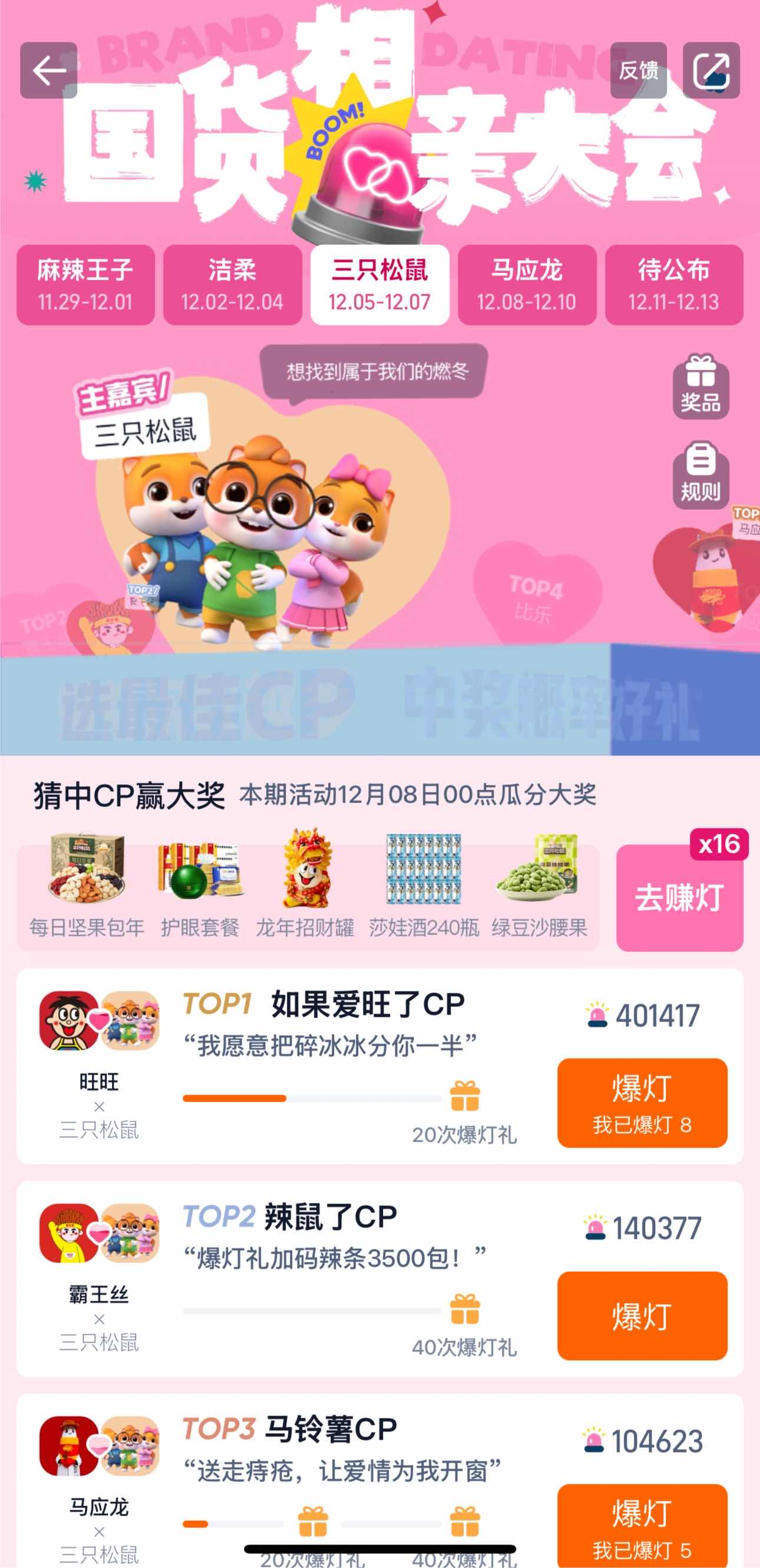Switch to the 洁柔 date tab
760x1568 pixels.
pyautogui.click(x=233, y=285)
